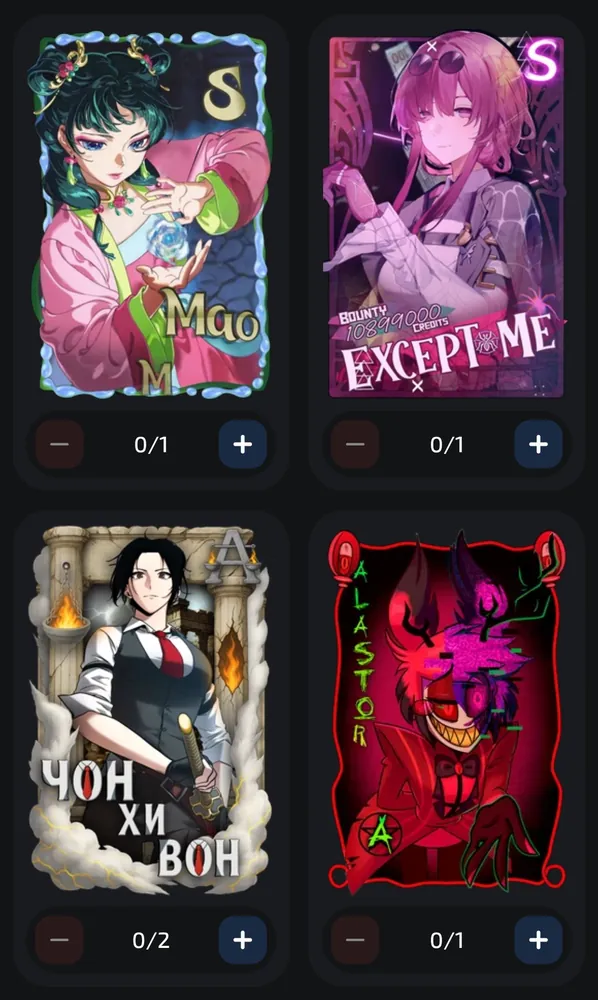Tap minus under the Except Me card
Screen dimensions: 598x1000
click(355, 444)
